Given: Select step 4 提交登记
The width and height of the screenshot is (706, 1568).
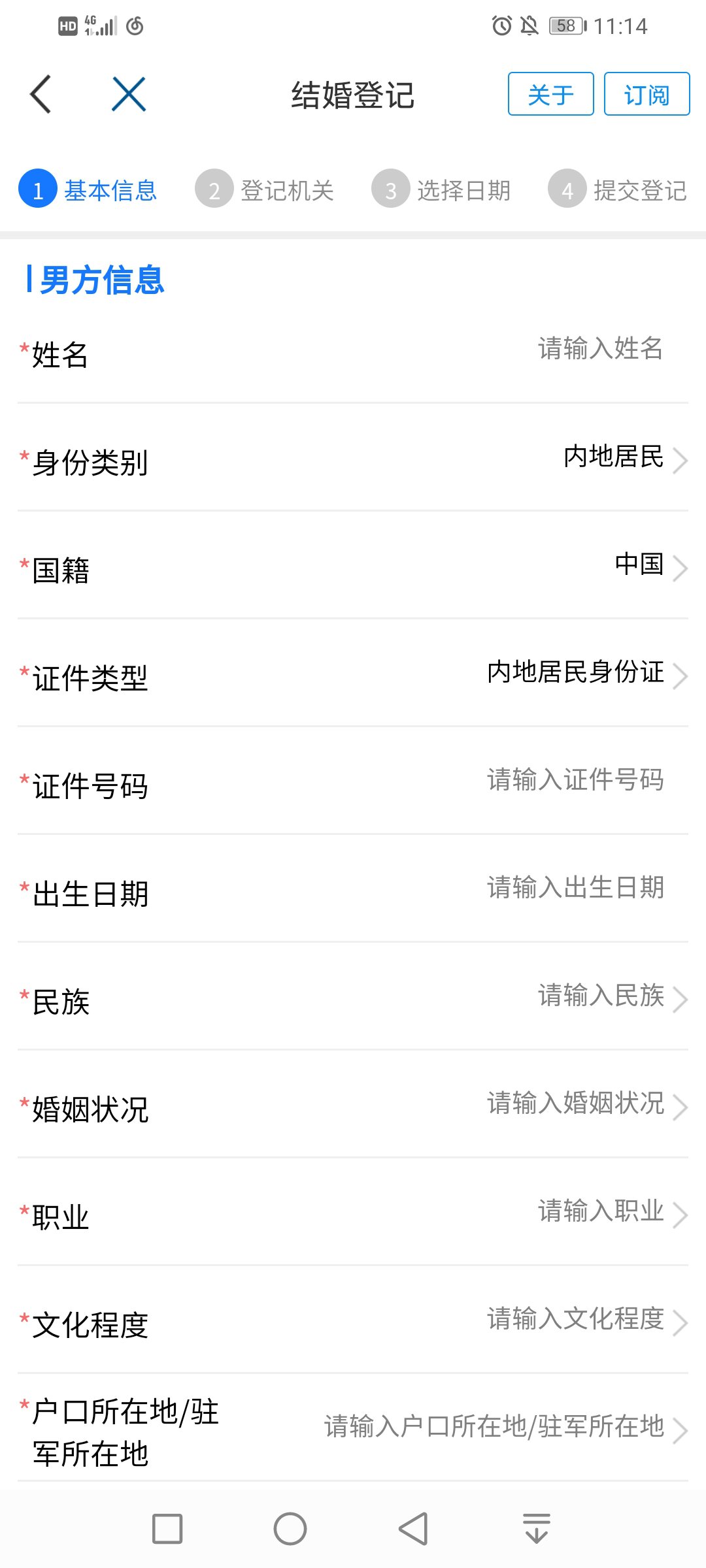Looking at the screenshot, I should (x=618, y=190).
